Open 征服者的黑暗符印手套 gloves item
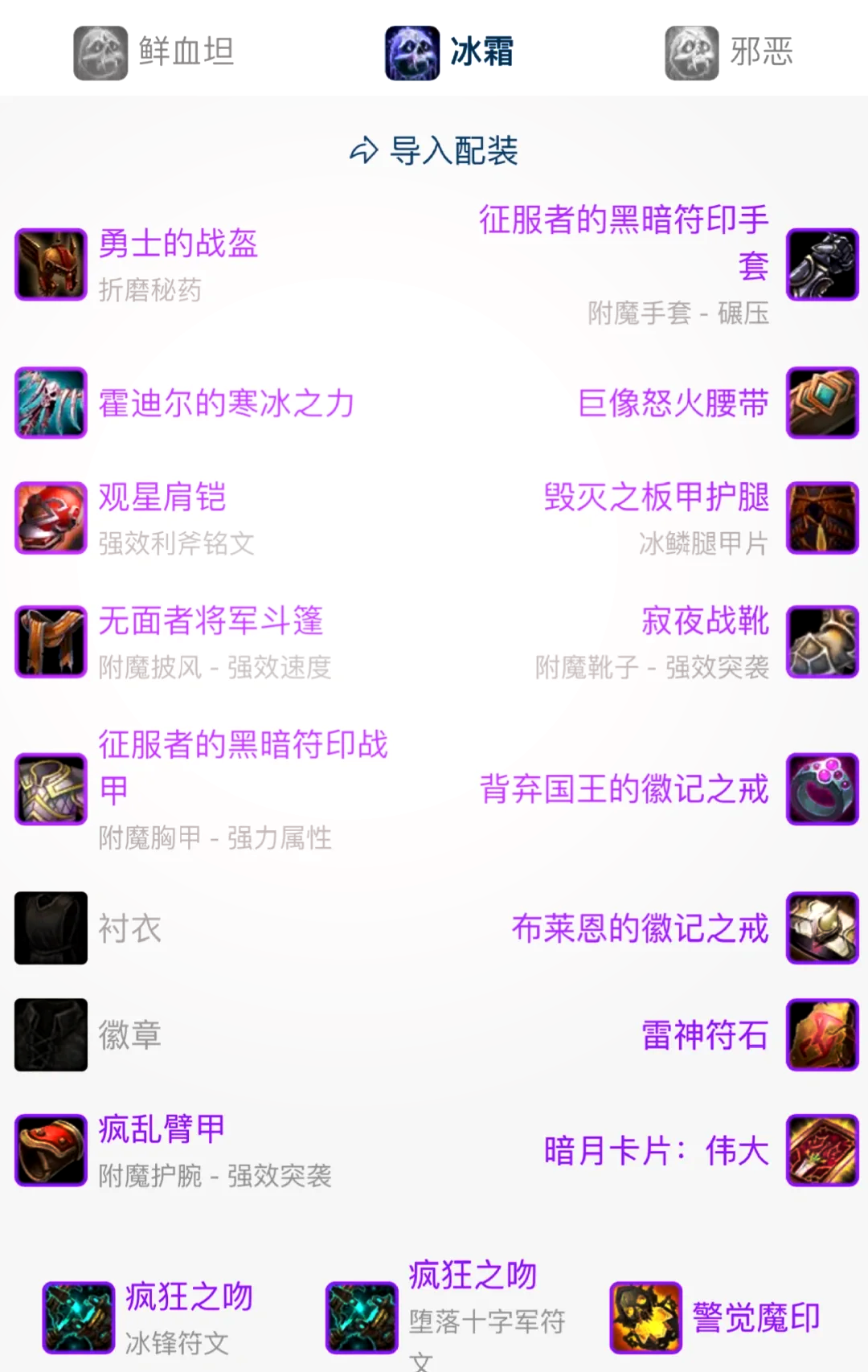The width and height of the screenshot is (868, 1372). click(x=624, y=242)
